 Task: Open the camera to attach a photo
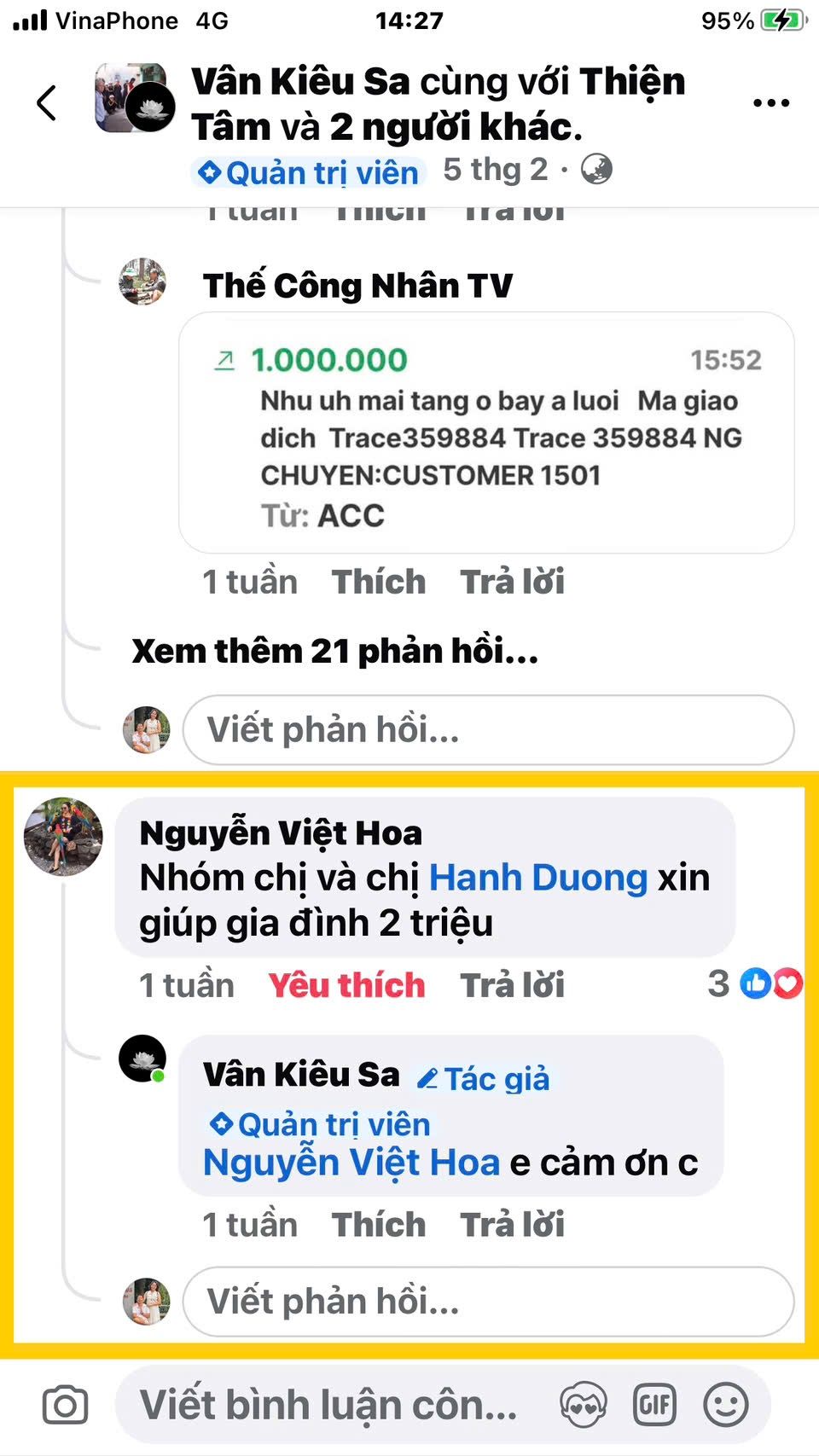pos(65,1405)
